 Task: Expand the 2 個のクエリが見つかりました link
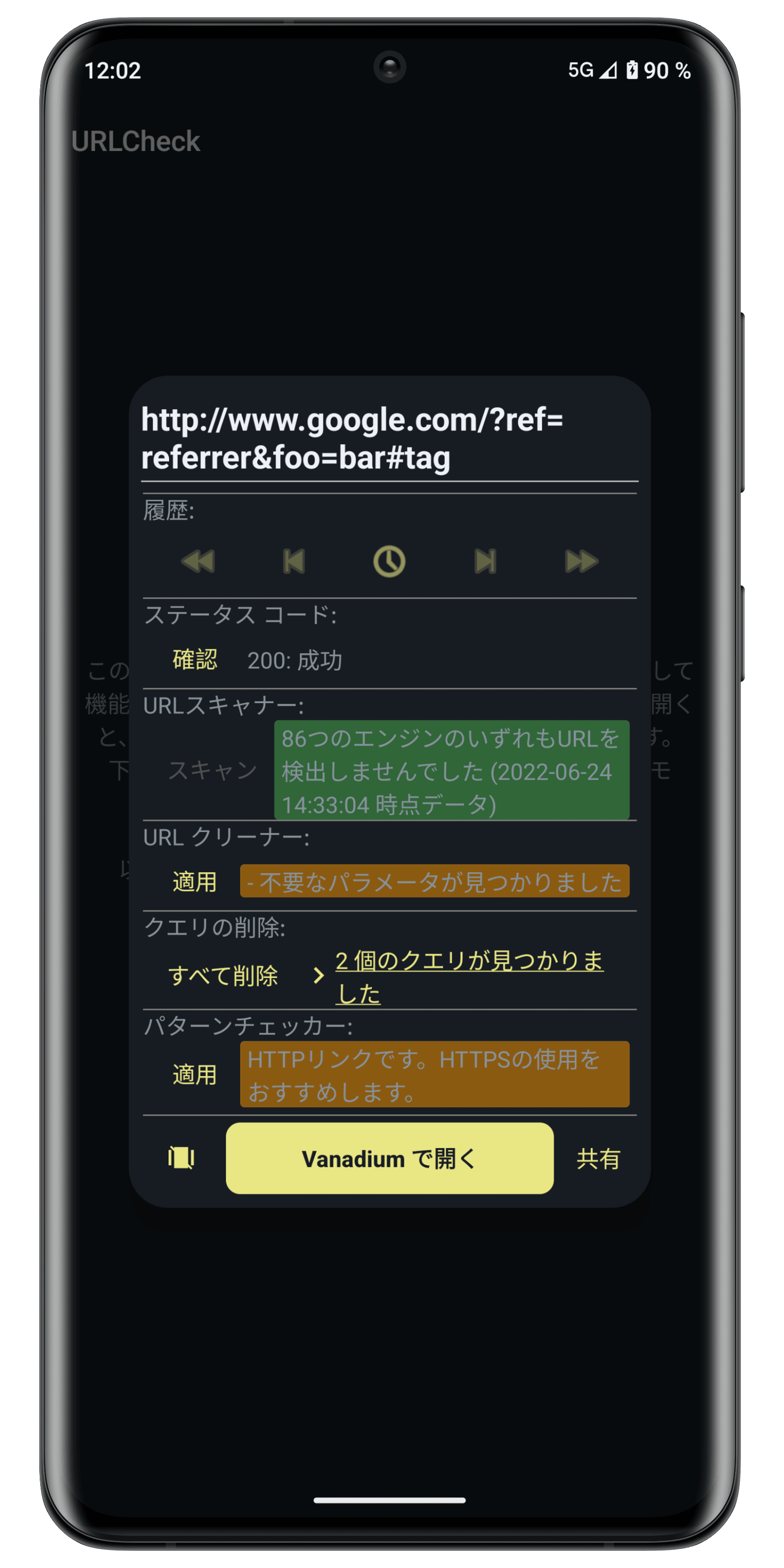(469, 977)
